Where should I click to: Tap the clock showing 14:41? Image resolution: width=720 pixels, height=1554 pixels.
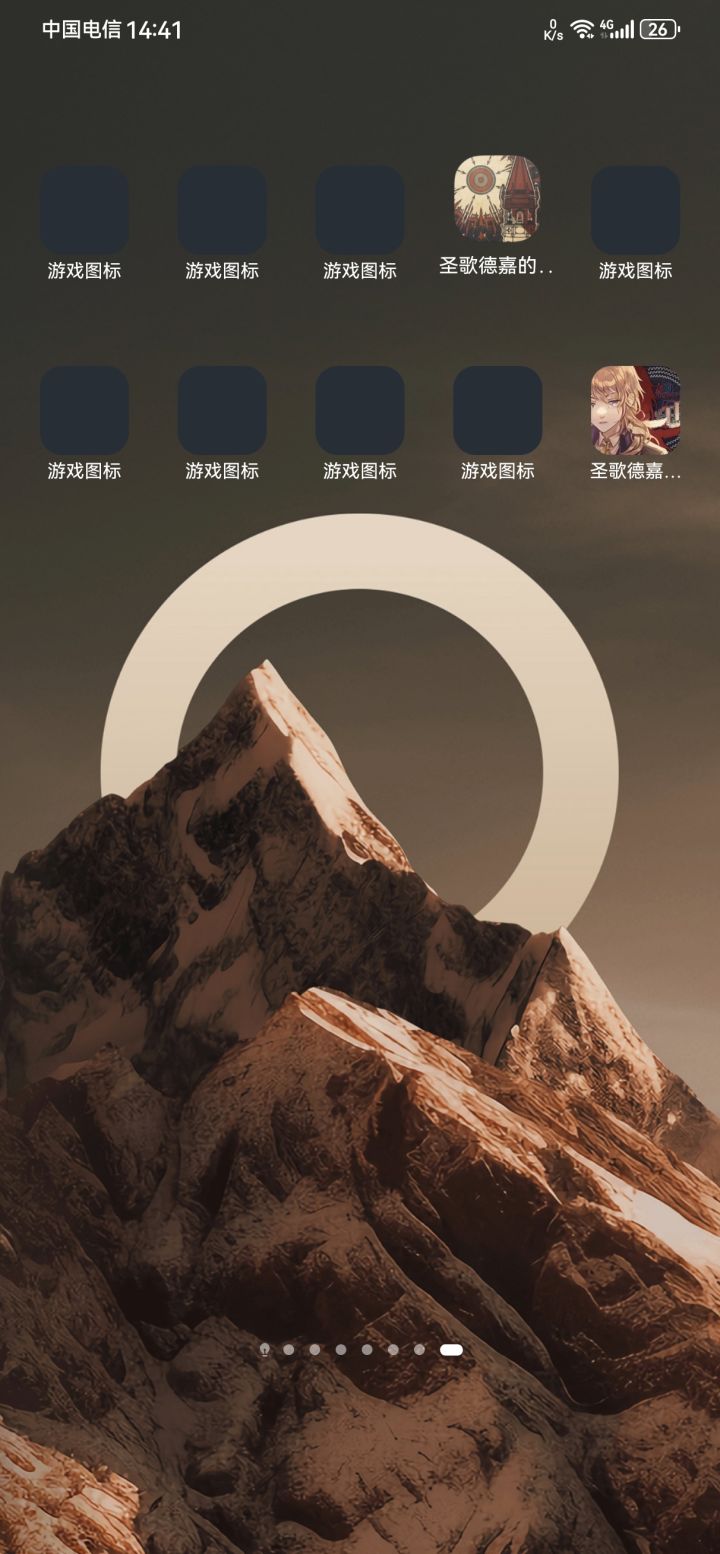tap(151, 31)
